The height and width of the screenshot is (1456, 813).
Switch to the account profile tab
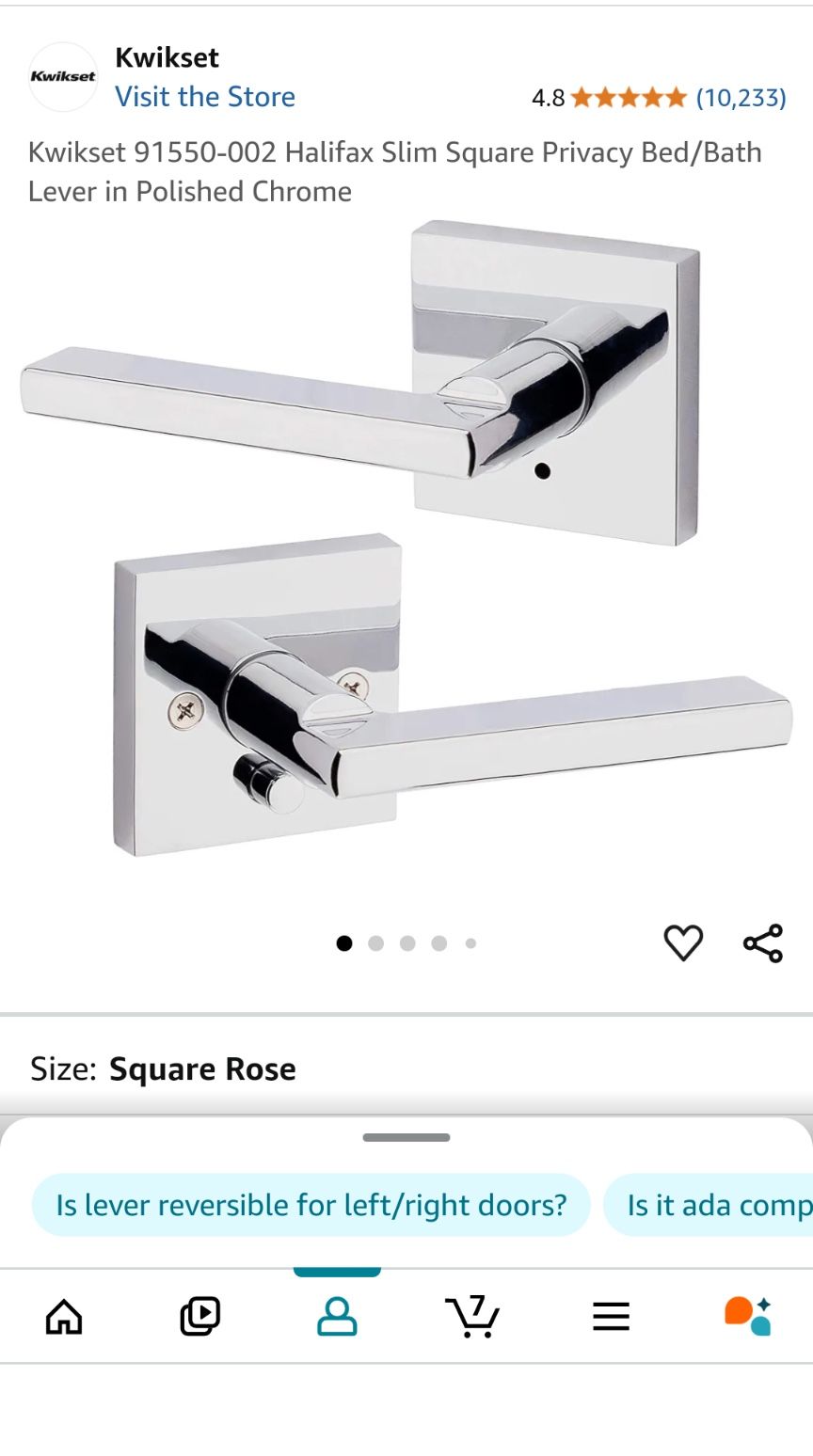pyautogui.click(x=337, y=1316)
